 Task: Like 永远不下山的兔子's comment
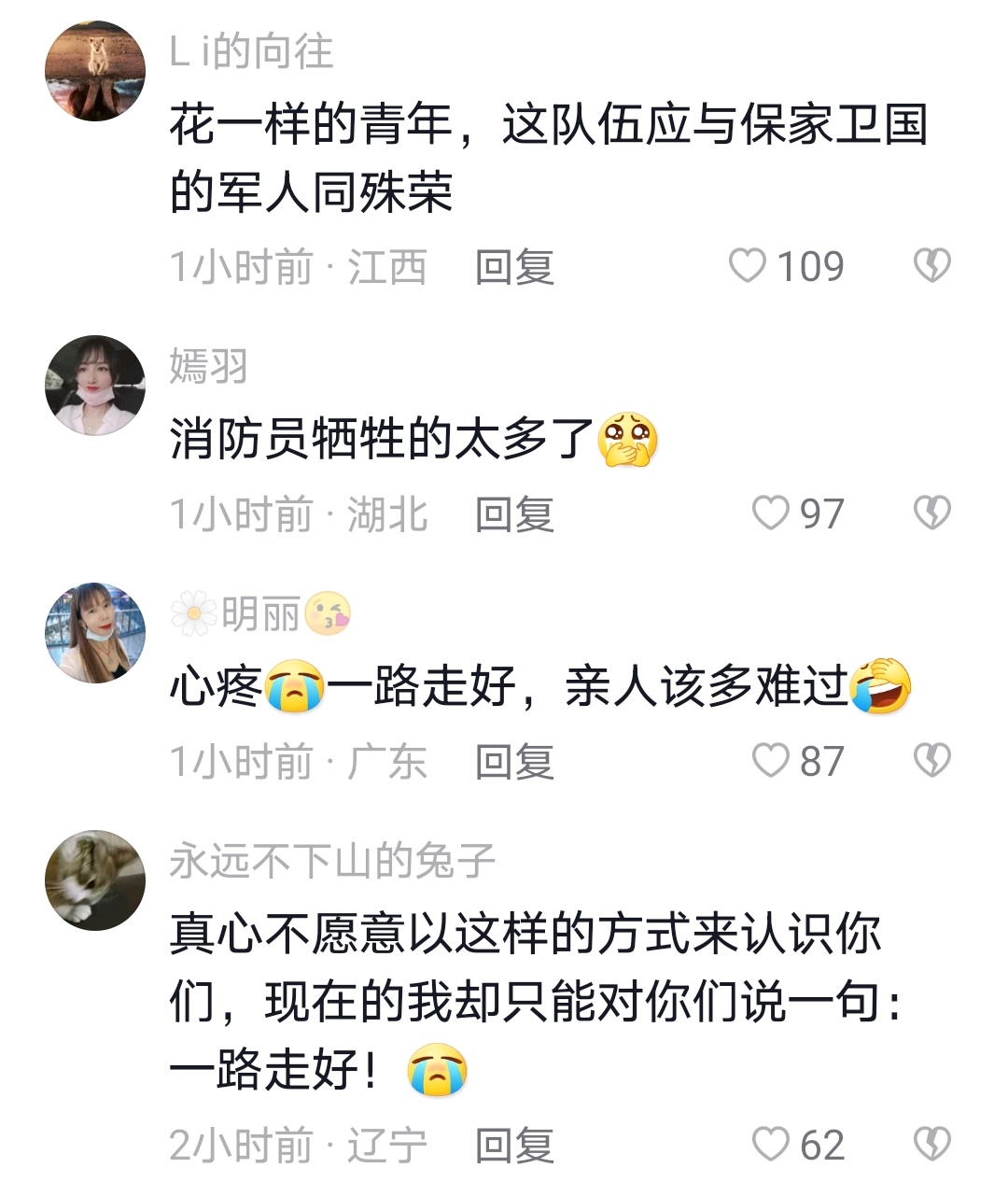pyautogui.click(x=771, y=1144)
